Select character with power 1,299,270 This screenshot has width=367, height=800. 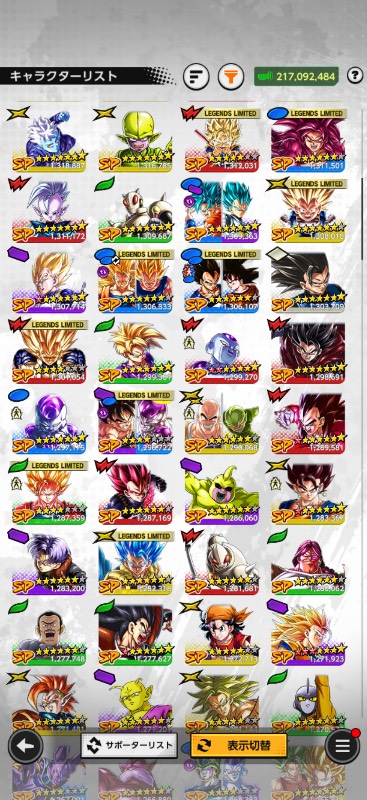tap(222, 351)
